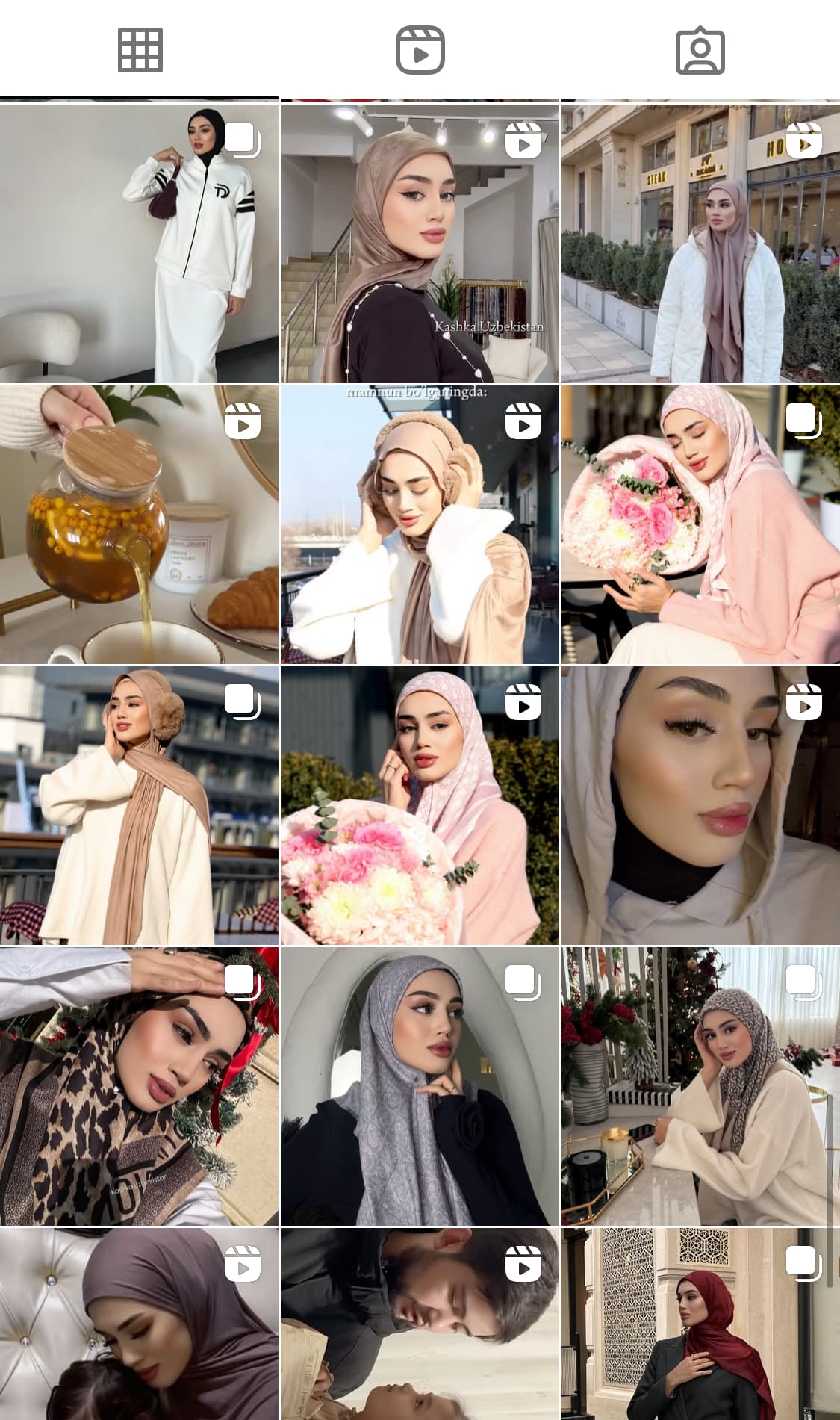Switch to the Posts grid tab

pos(140,50)
